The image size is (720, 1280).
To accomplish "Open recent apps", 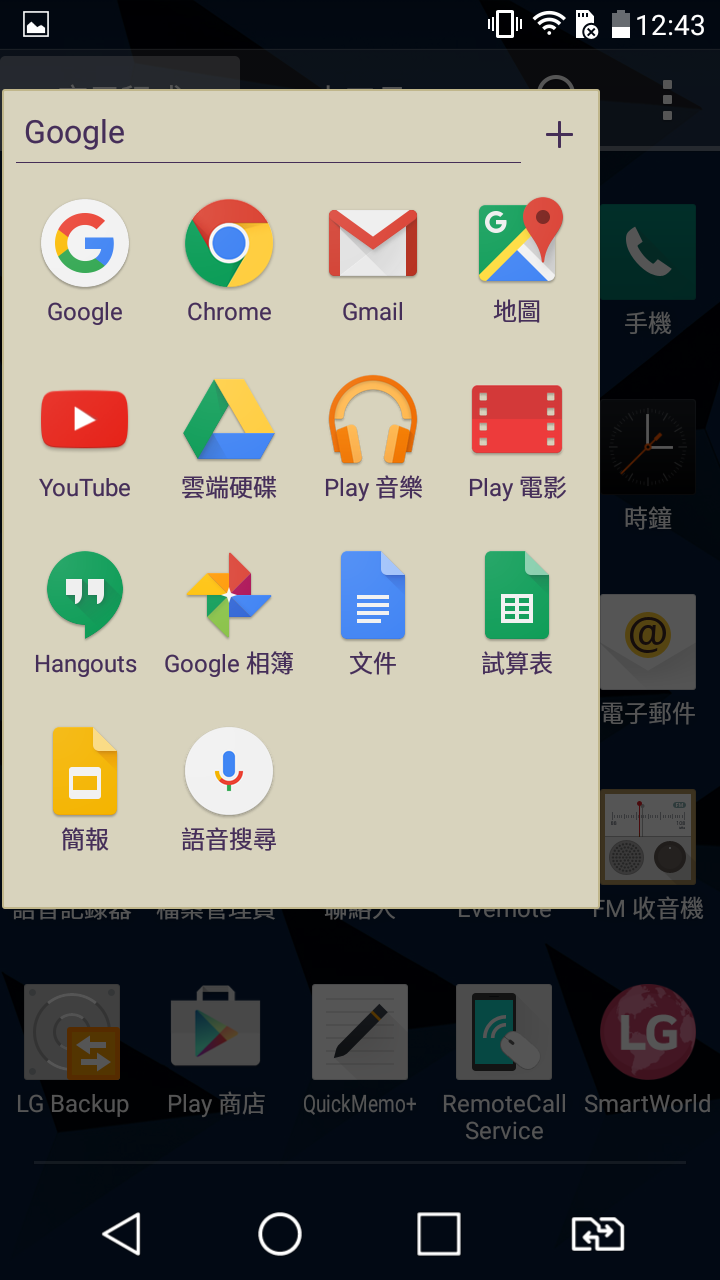I will point(439,1234).
